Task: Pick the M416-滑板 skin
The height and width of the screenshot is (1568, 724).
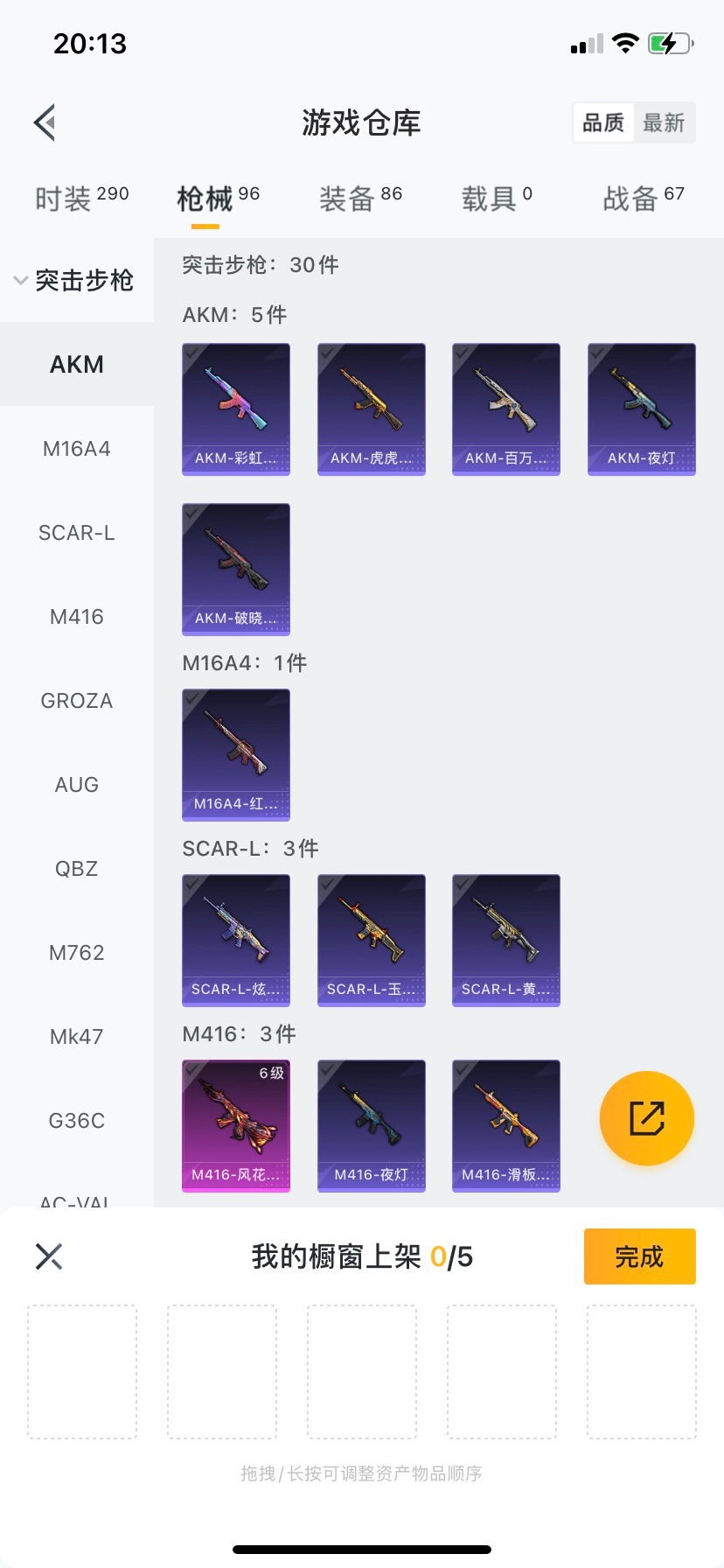Action: coord(506,1125)
